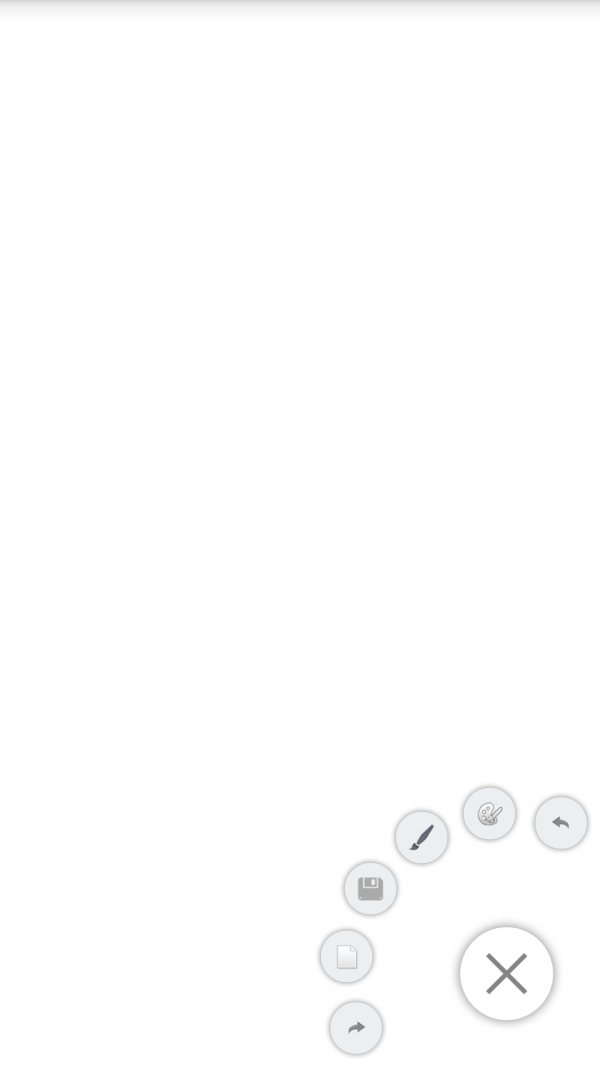This screenshot has height=1067, width=600.
Task: Select the paintbrush tool
Action: (421, 837)
